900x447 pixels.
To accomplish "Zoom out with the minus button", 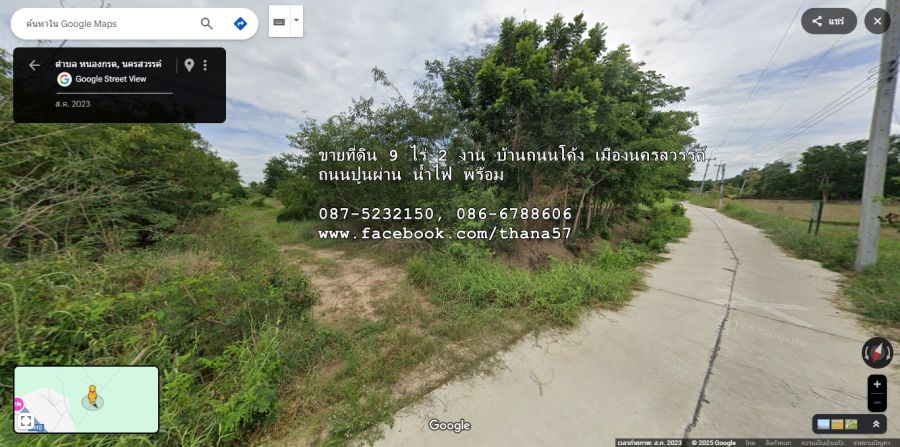I will (x=877, y=402).
